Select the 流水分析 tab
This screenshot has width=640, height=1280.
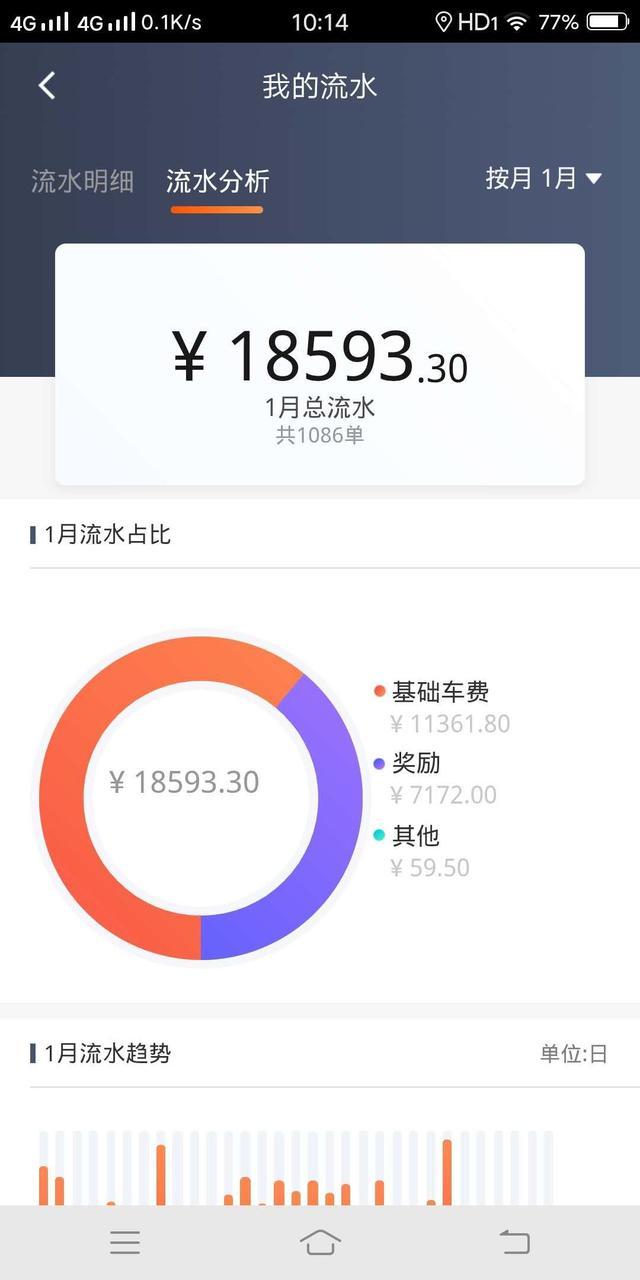(217, 181)
